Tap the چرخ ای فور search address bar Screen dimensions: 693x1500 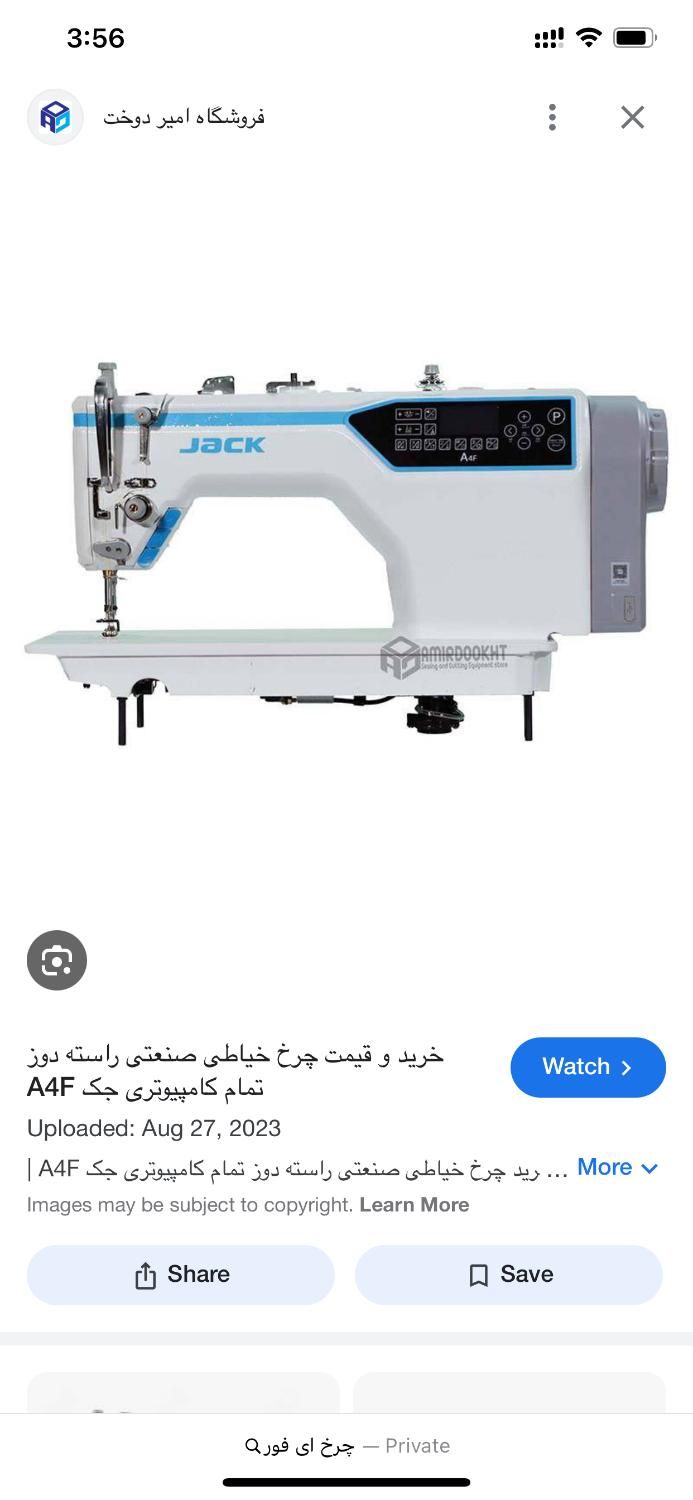pos(346,1445)
